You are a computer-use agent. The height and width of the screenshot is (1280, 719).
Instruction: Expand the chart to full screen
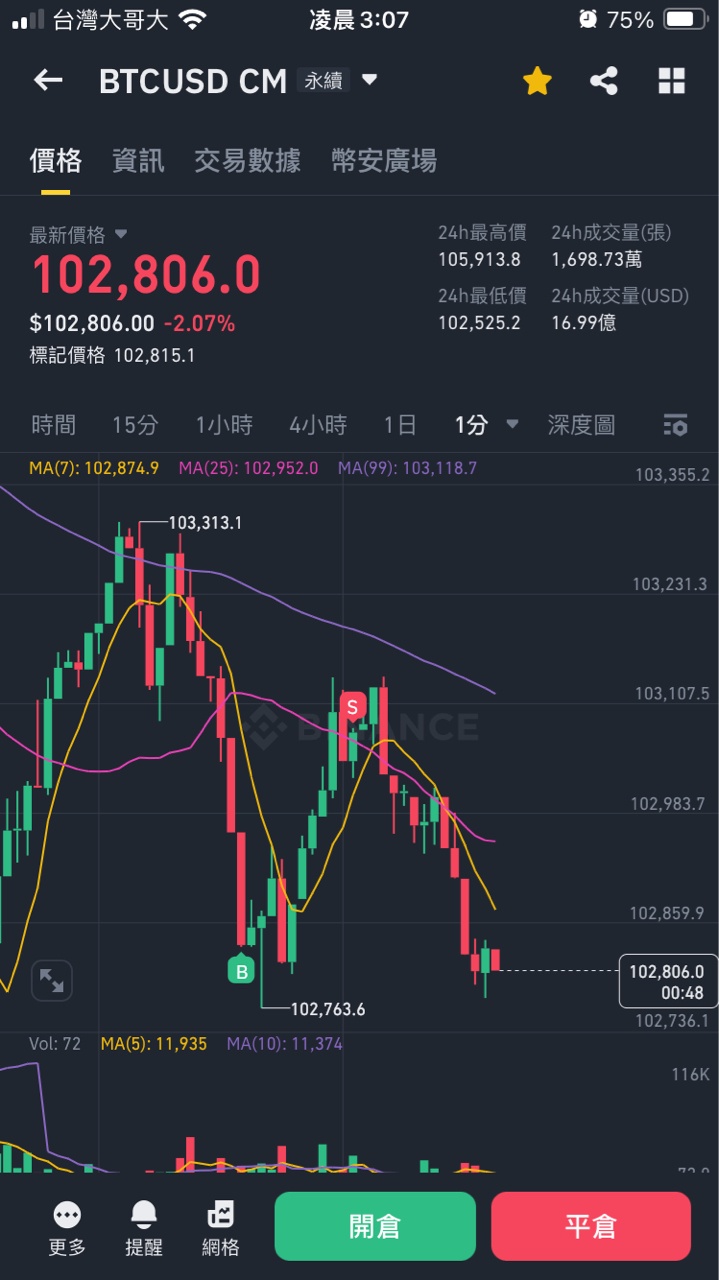(52, 981)
